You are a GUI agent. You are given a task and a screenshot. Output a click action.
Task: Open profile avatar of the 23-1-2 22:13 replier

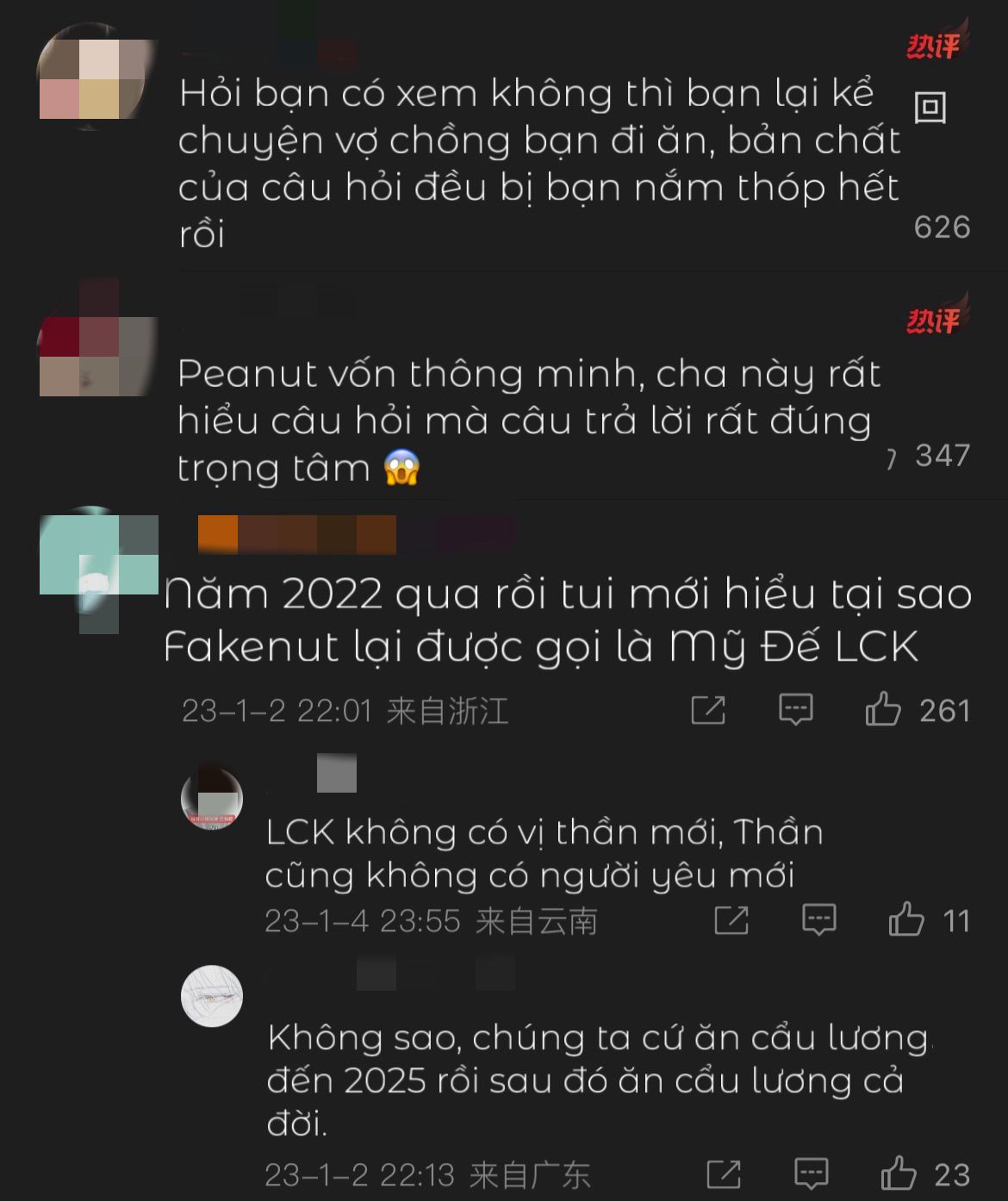click(212, 996)
